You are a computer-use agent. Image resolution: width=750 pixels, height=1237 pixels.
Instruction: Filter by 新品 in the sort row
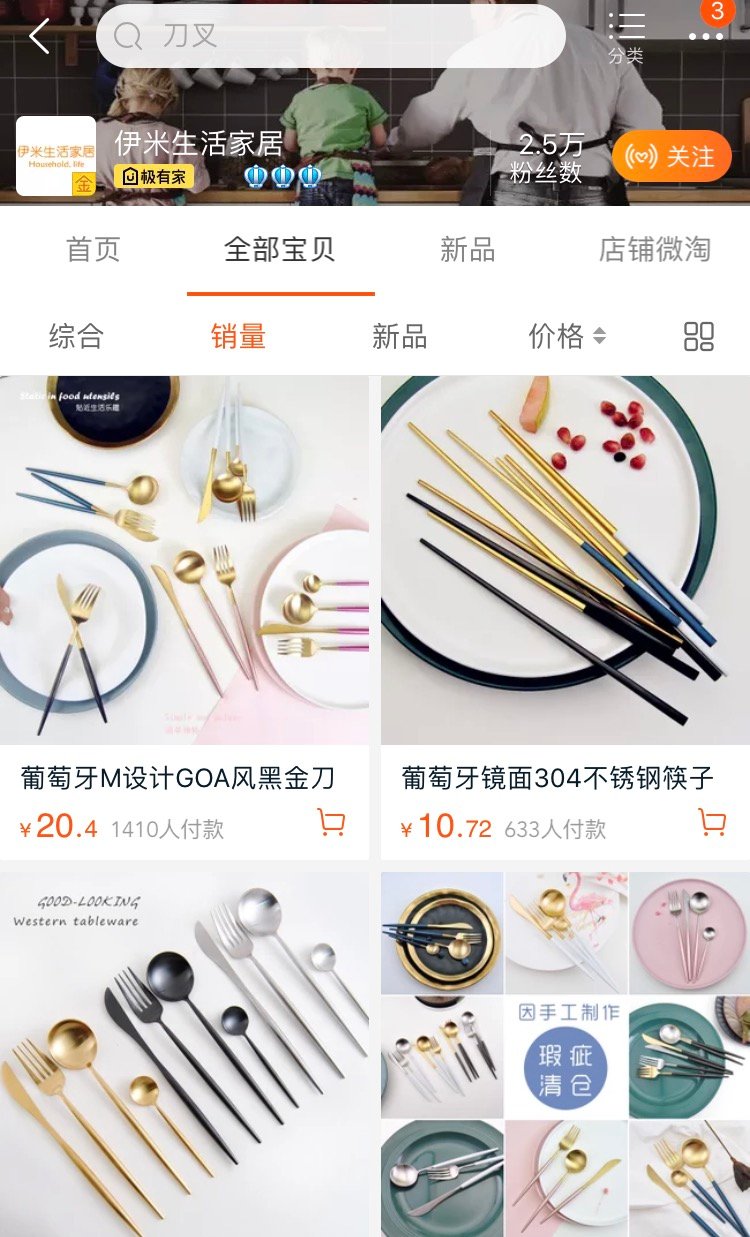coord(399,336)
